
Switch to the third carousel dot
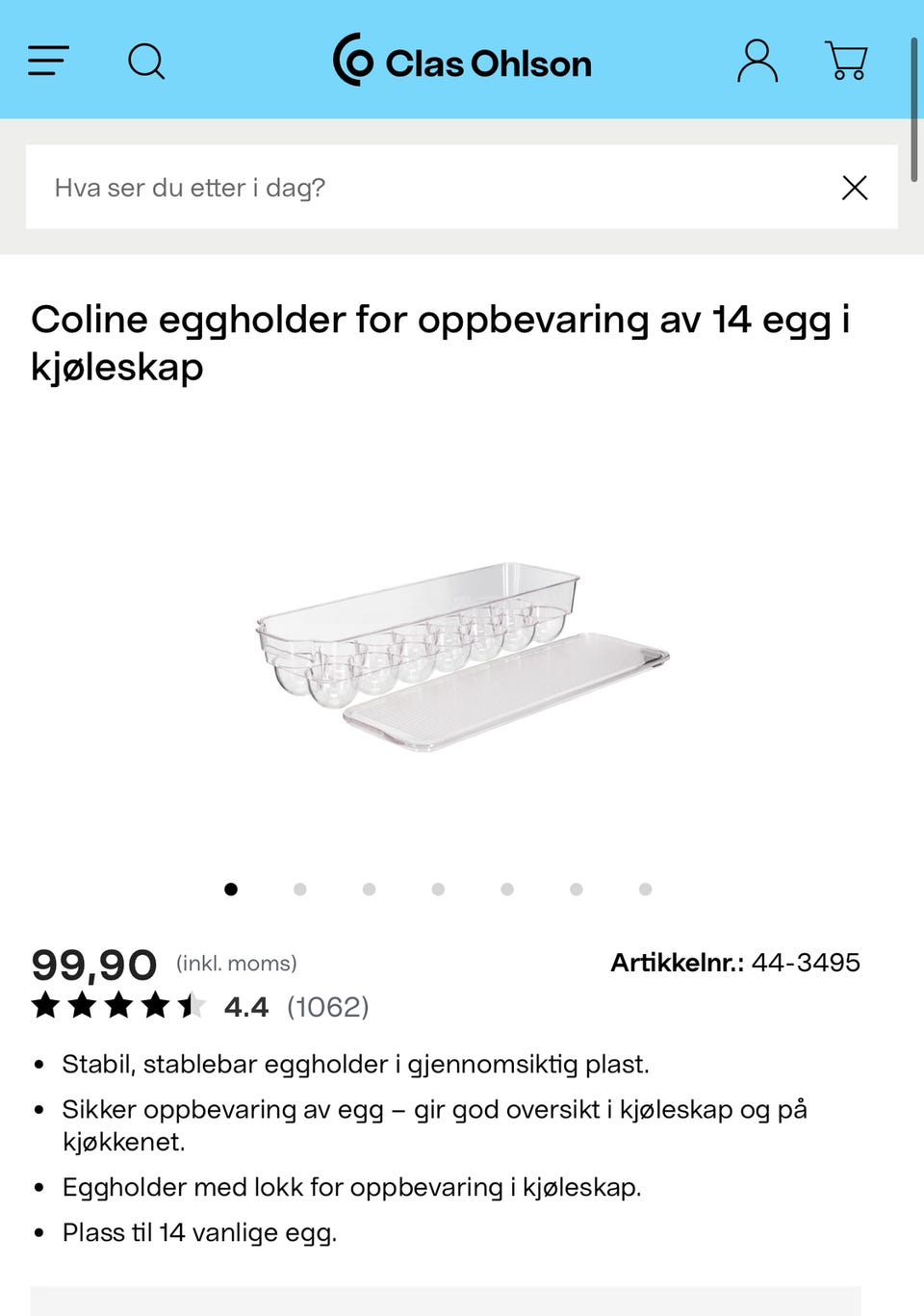click(x=369, y=889)
